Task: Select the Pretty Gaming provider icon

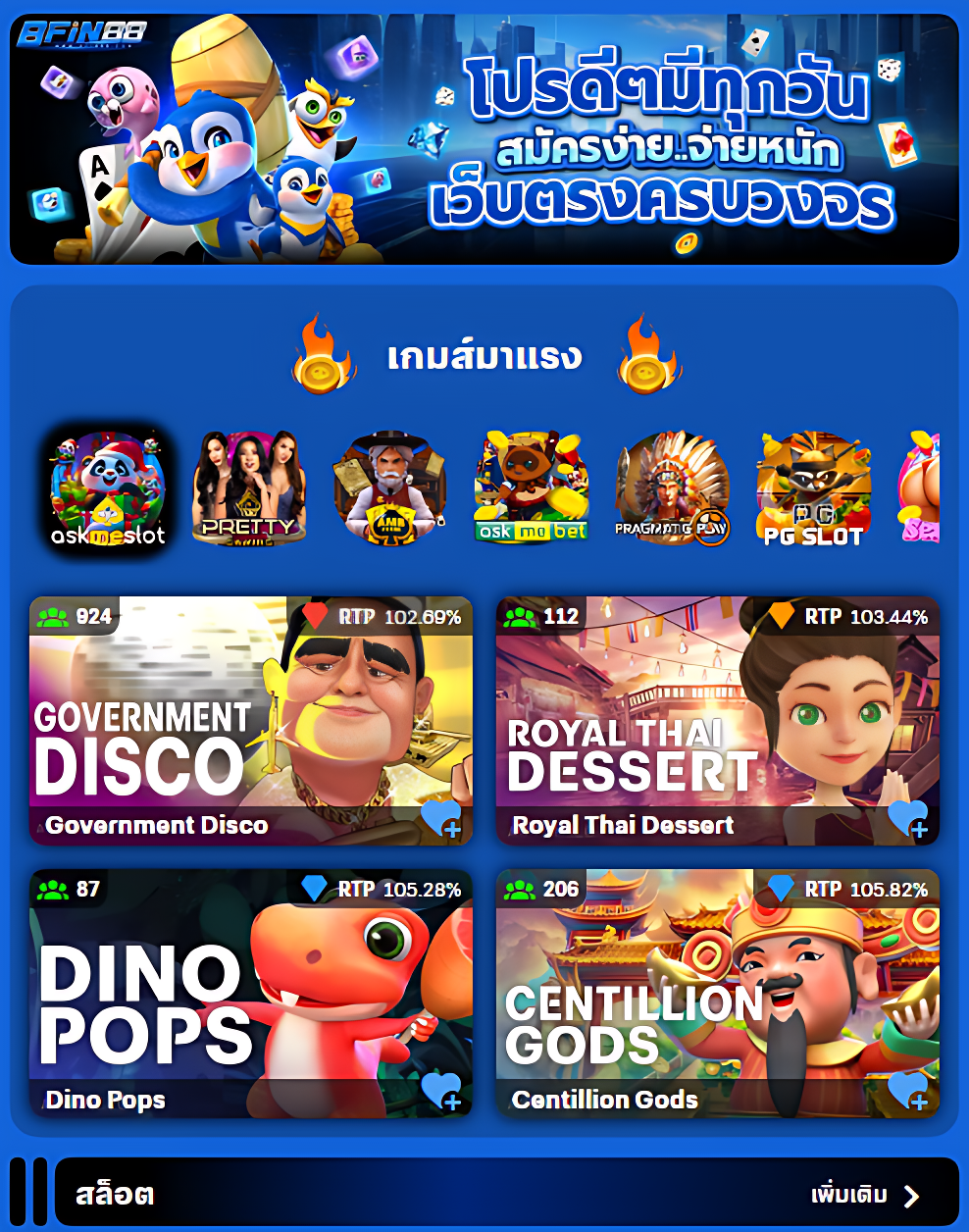Action: tap(249, 489)
